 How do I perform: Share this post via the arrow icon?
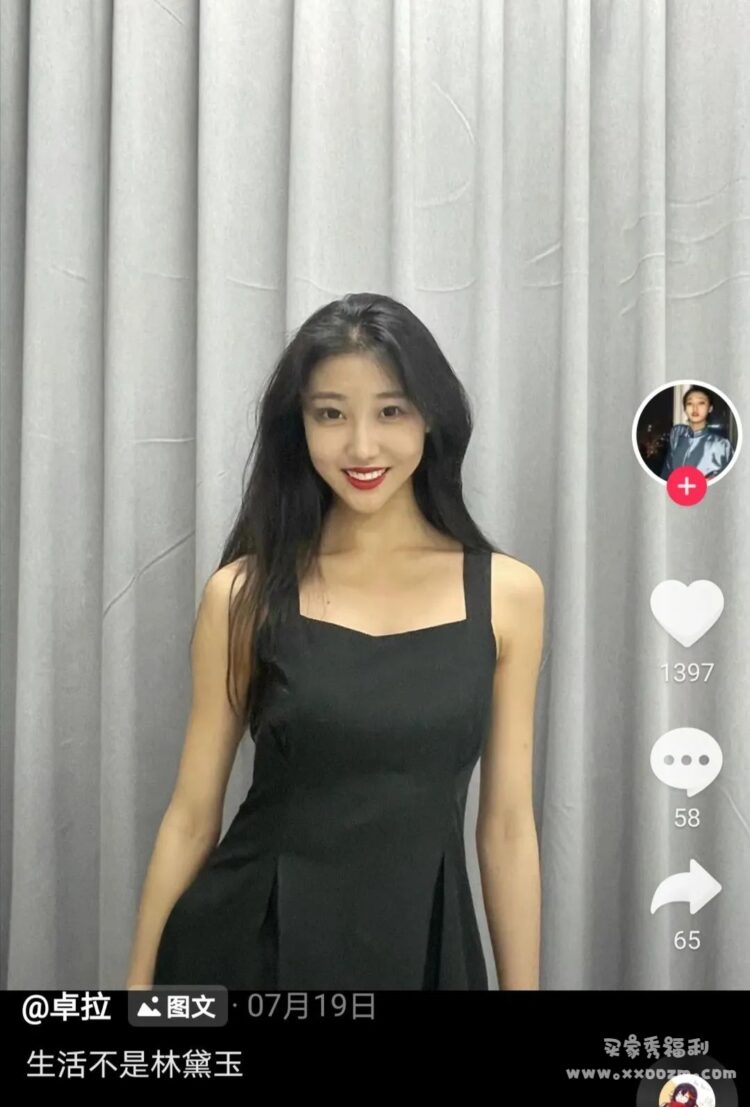coord(686,887)
